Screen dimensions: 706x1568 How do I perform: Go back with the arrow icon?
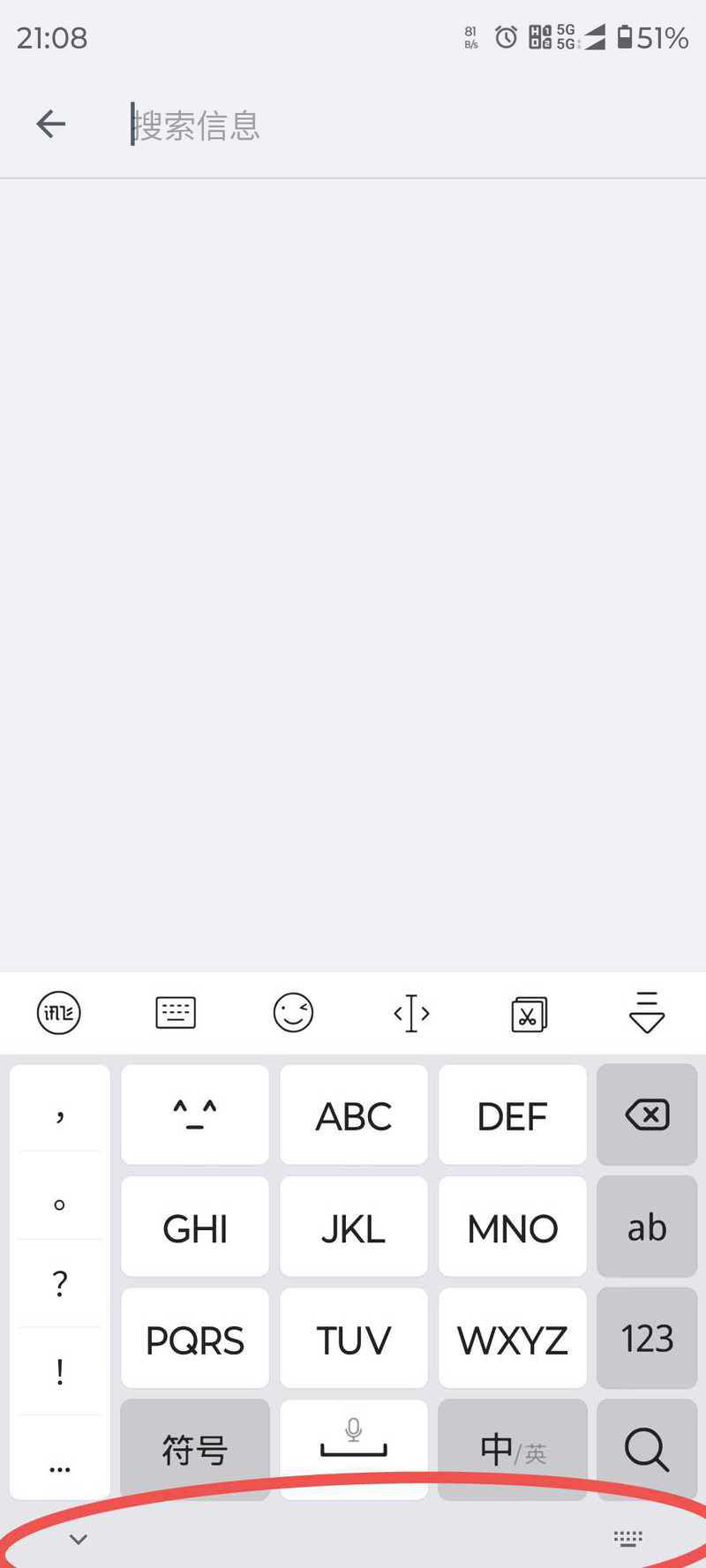pyautogui.click(x=51, y=124)
